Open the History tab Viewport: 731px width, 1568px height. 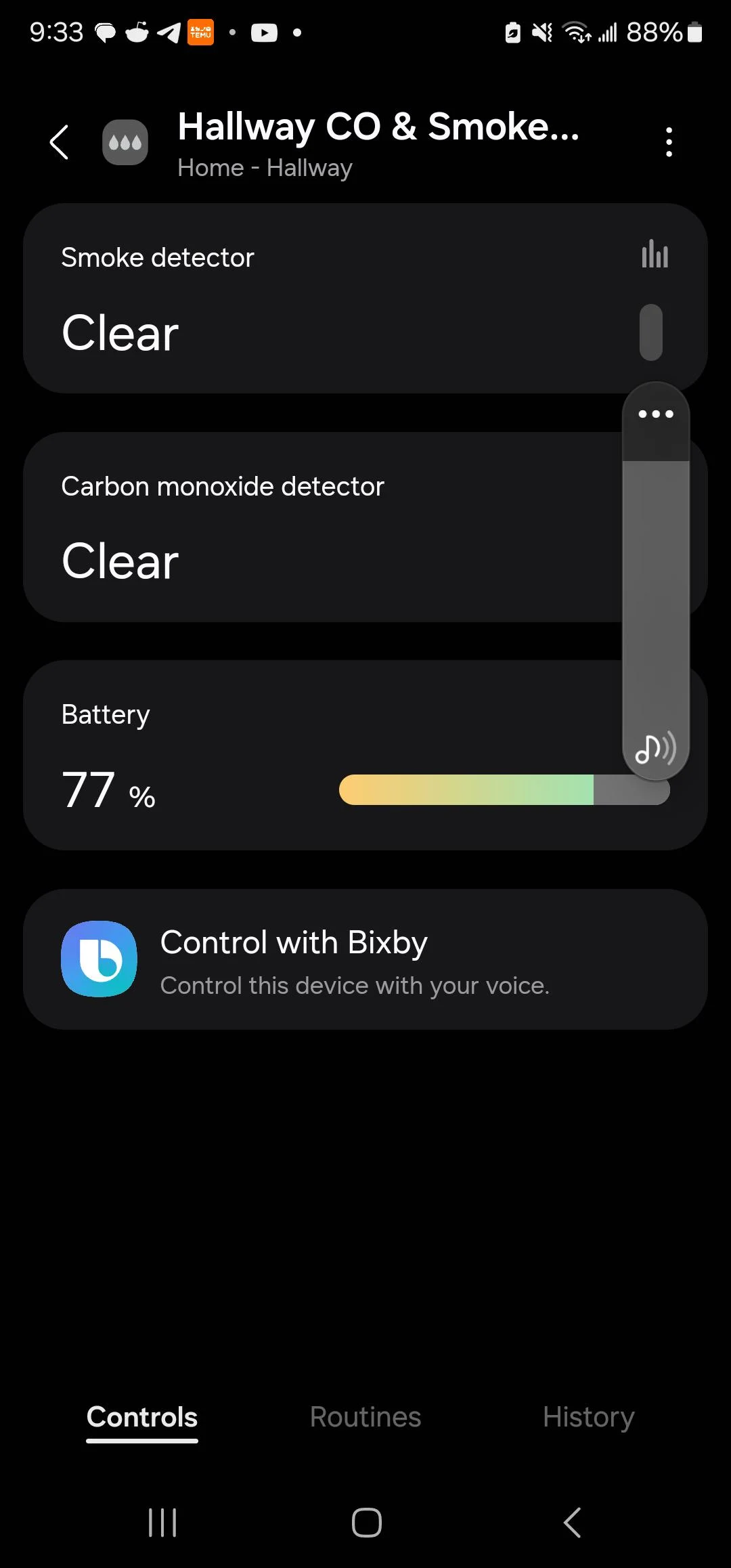[x=588, y=1416]
